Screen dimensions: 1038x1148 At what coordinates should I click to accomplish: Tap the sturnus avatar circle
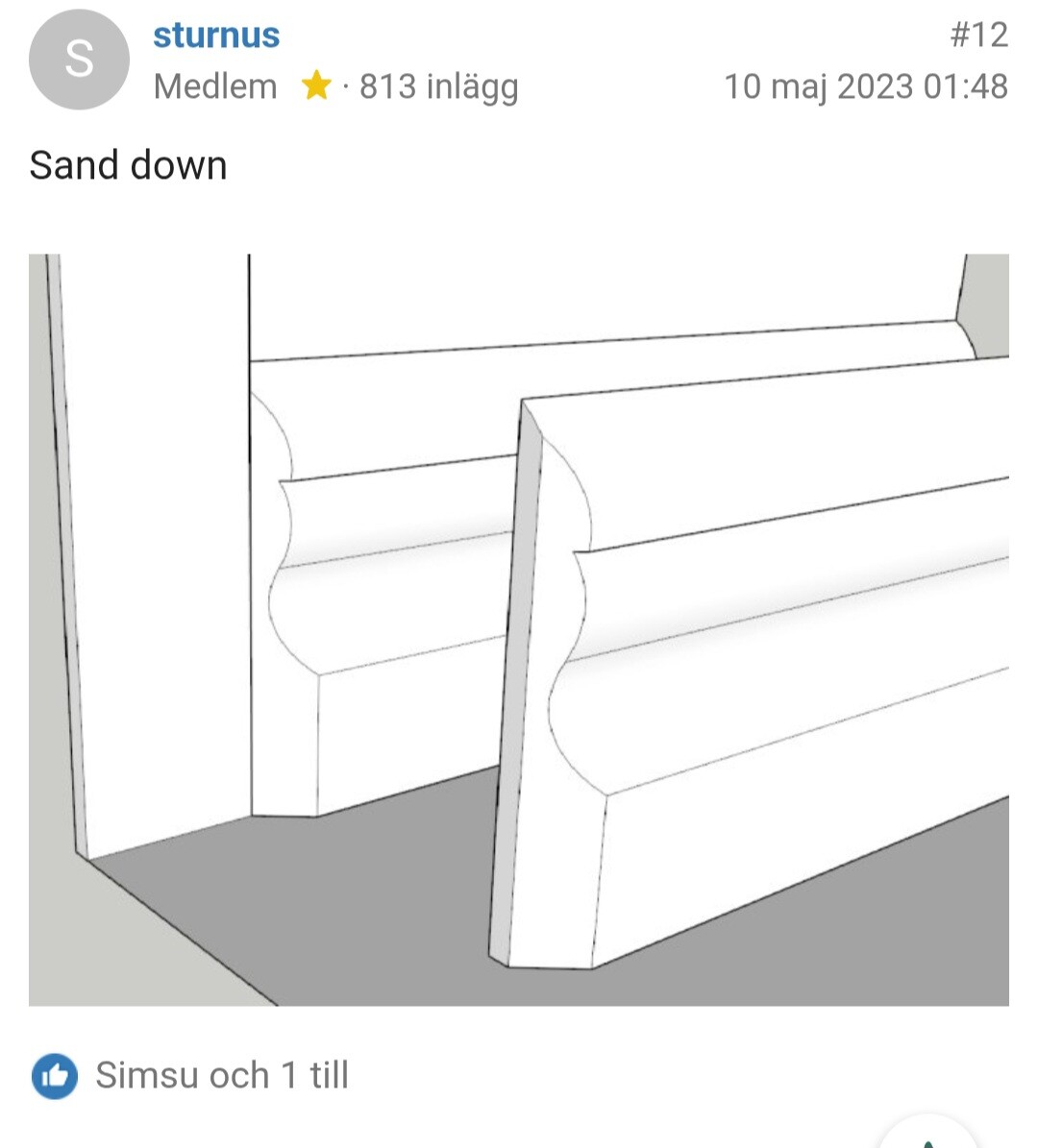click(79, 60)
